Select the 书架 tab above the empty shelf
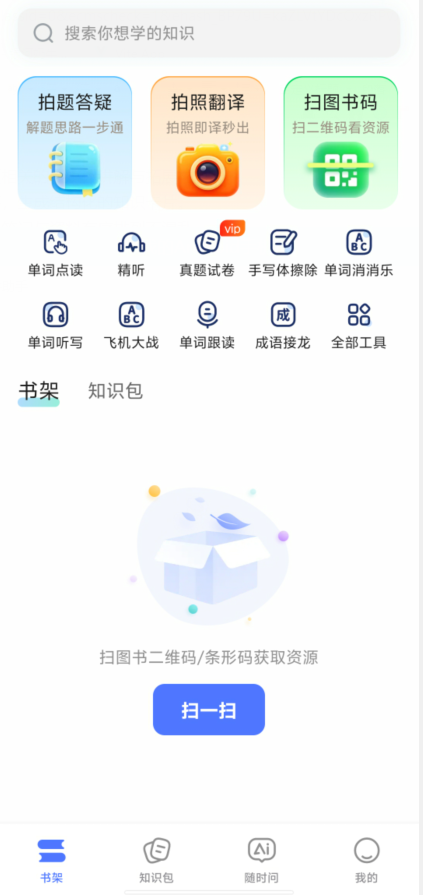423x895 pixels. pyautogui.click(x=39, y=393)
